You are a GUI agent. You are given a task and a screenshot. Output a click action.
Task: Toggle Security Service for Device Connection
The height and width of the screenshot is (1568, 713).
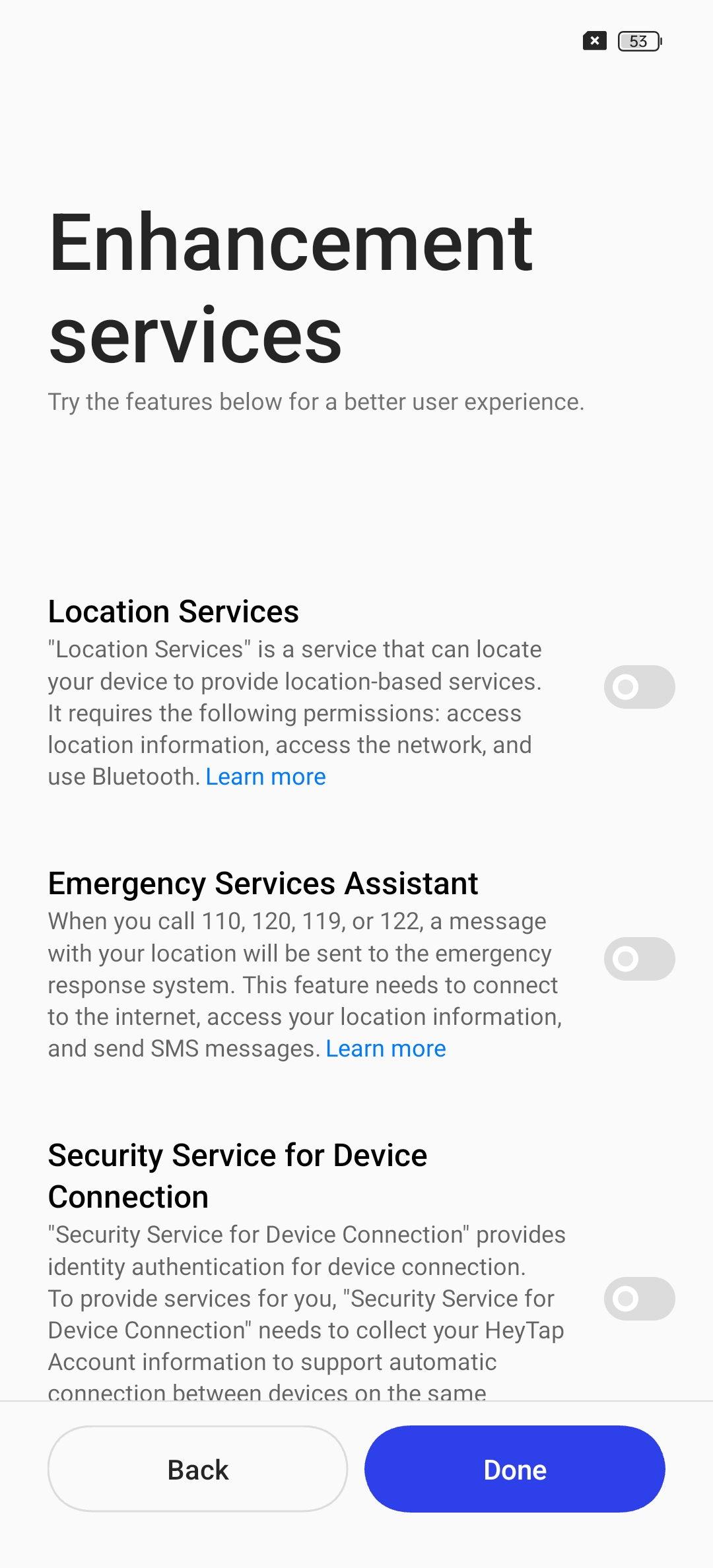coord(639,1299)
